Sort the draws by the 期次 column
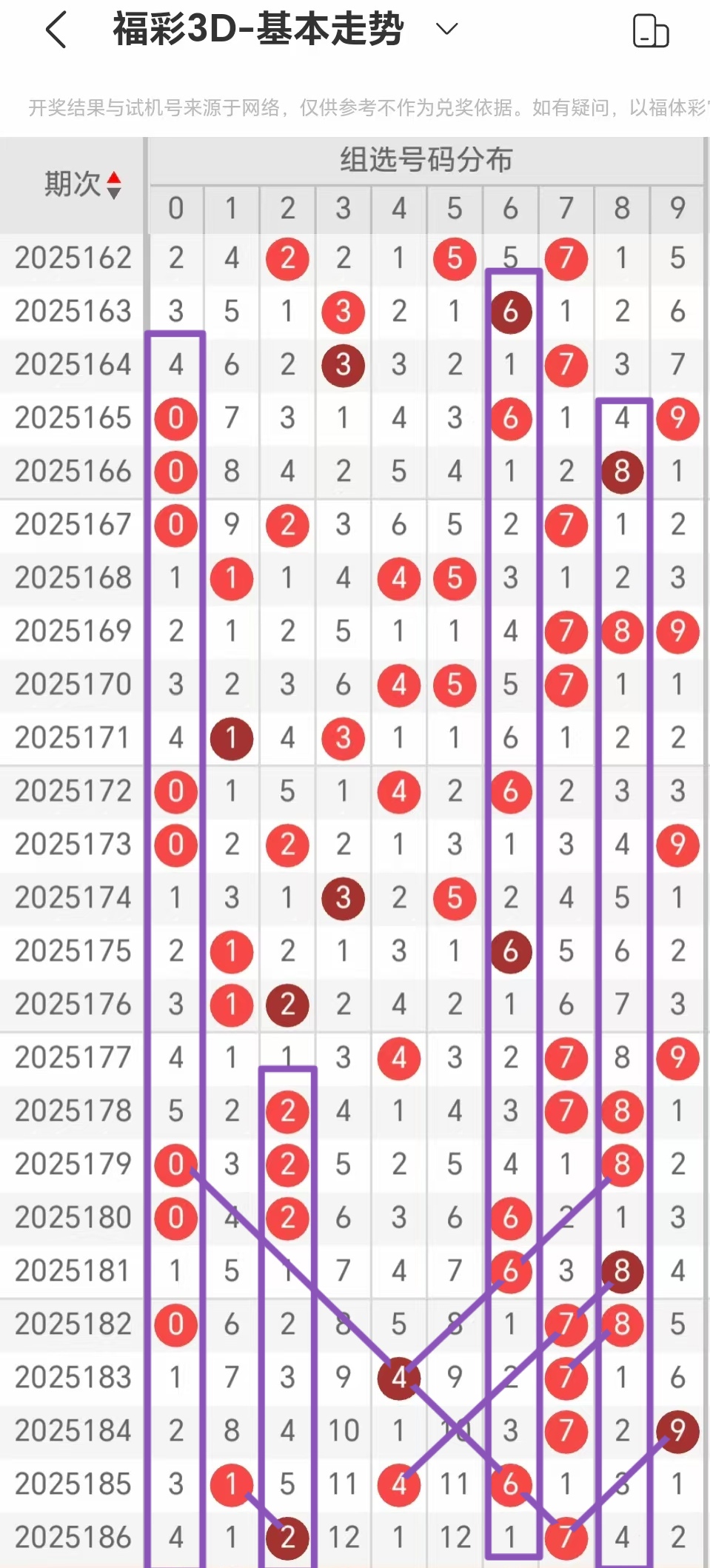 pos(81,184)
